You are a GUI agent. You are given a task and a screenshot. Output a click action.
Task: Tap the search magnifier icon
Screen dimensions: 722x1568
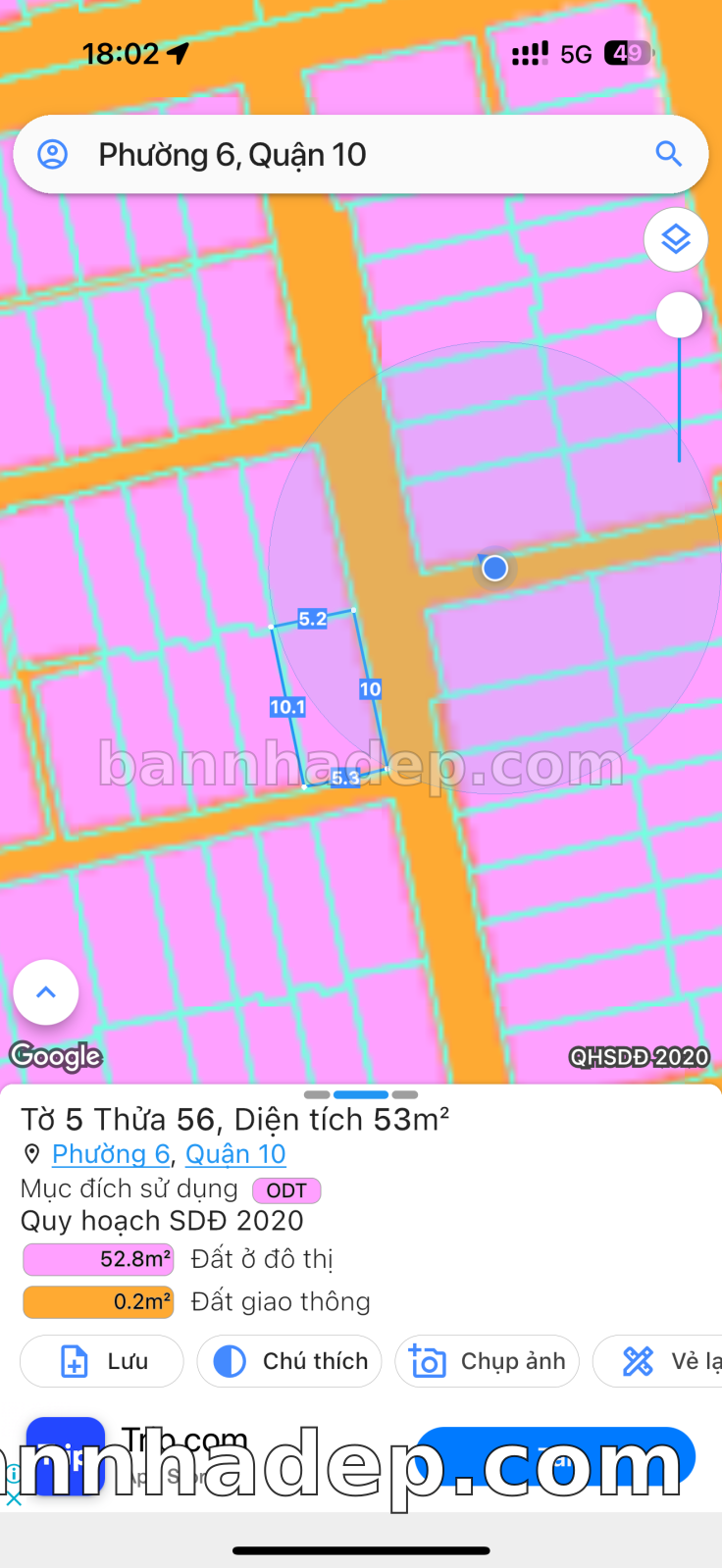[669, 154]
